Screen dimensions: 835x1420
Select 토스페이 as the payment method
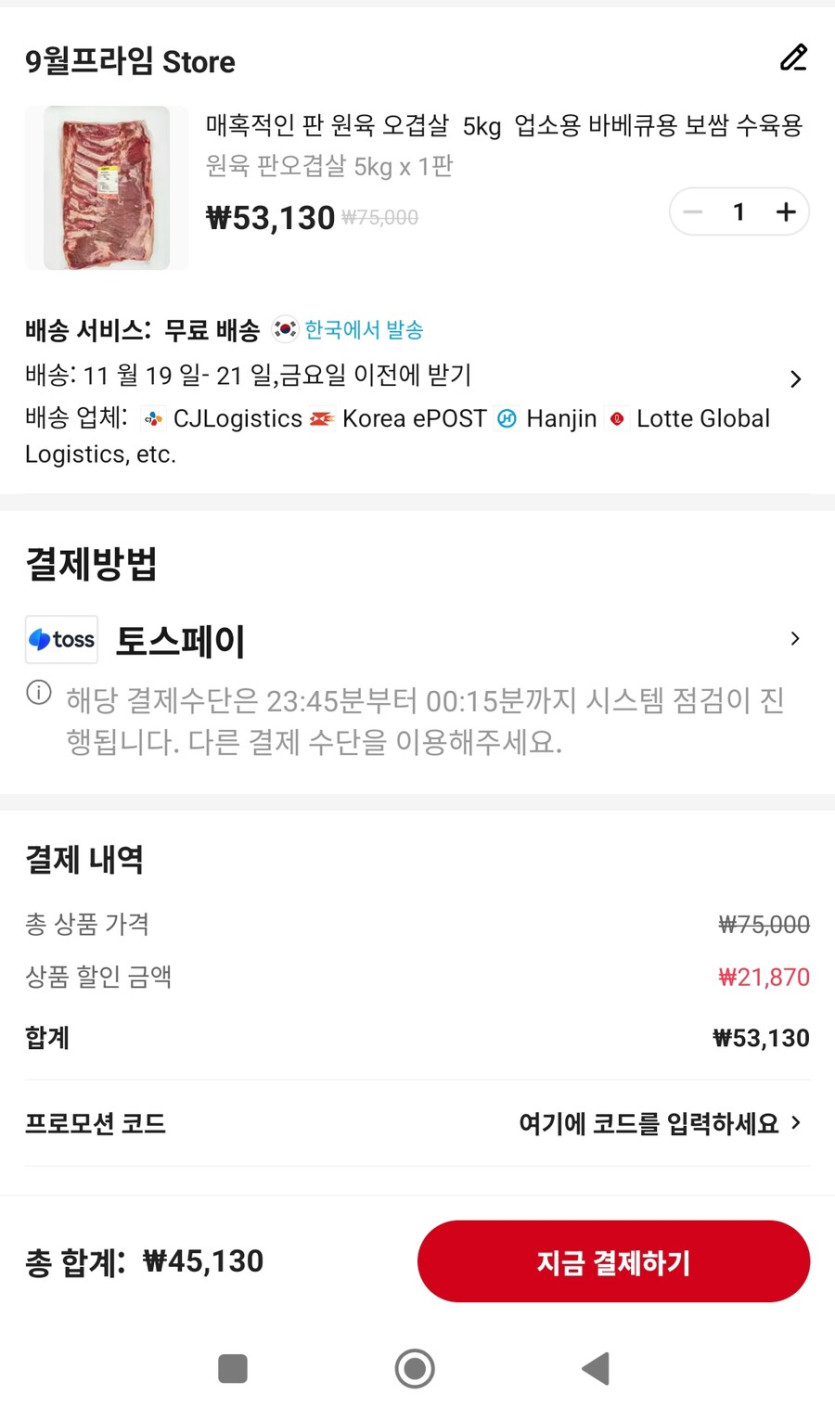pyautogui.click(x=180, y=640)
